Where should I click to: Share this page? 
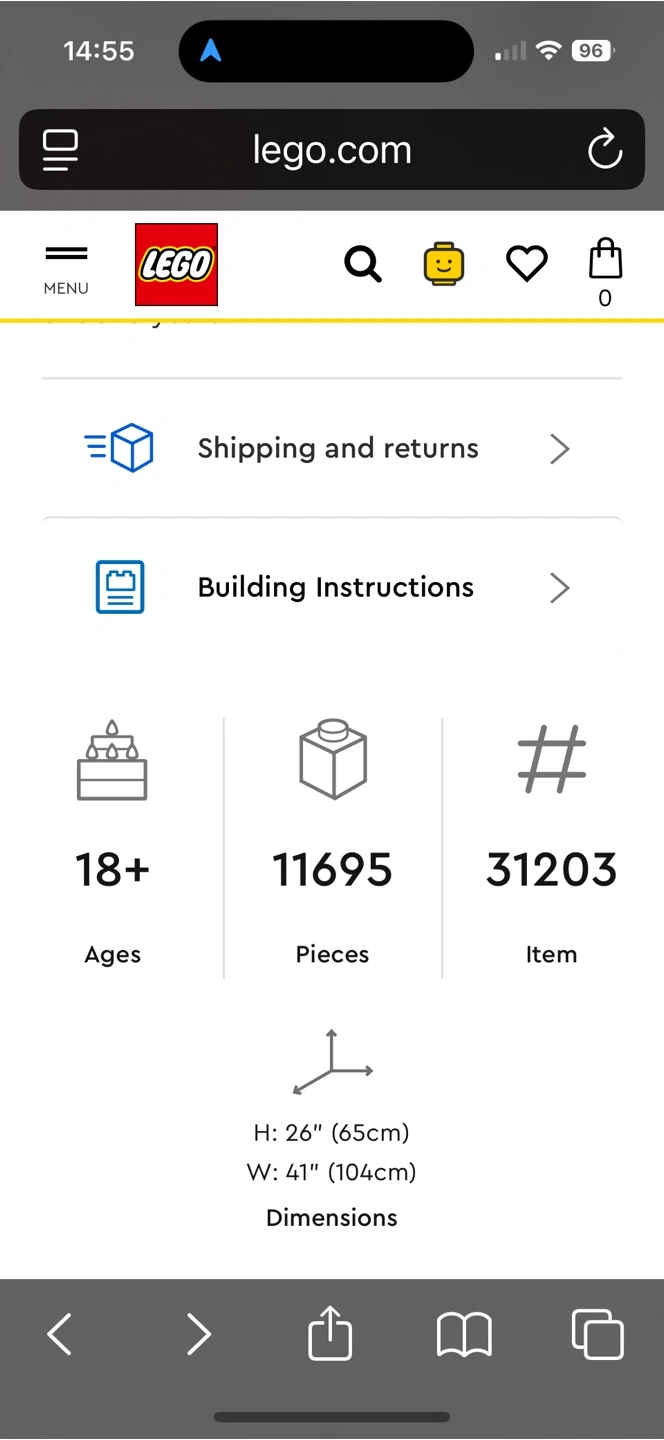click(x=331, y=1334)
